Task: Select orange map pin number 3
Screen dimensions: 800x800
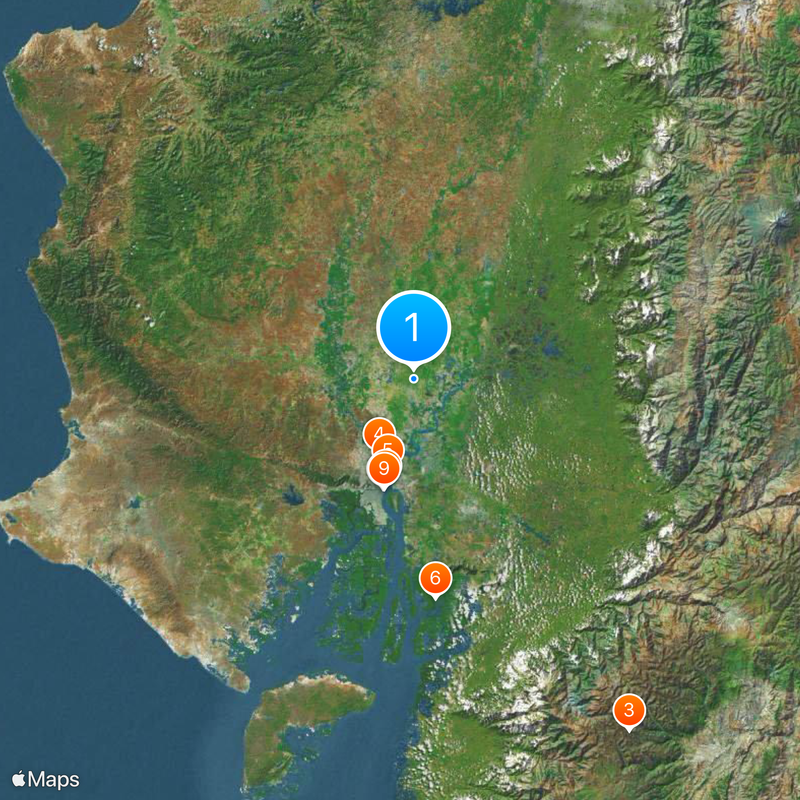Action: pyautogui.click(x=628, y=711)
